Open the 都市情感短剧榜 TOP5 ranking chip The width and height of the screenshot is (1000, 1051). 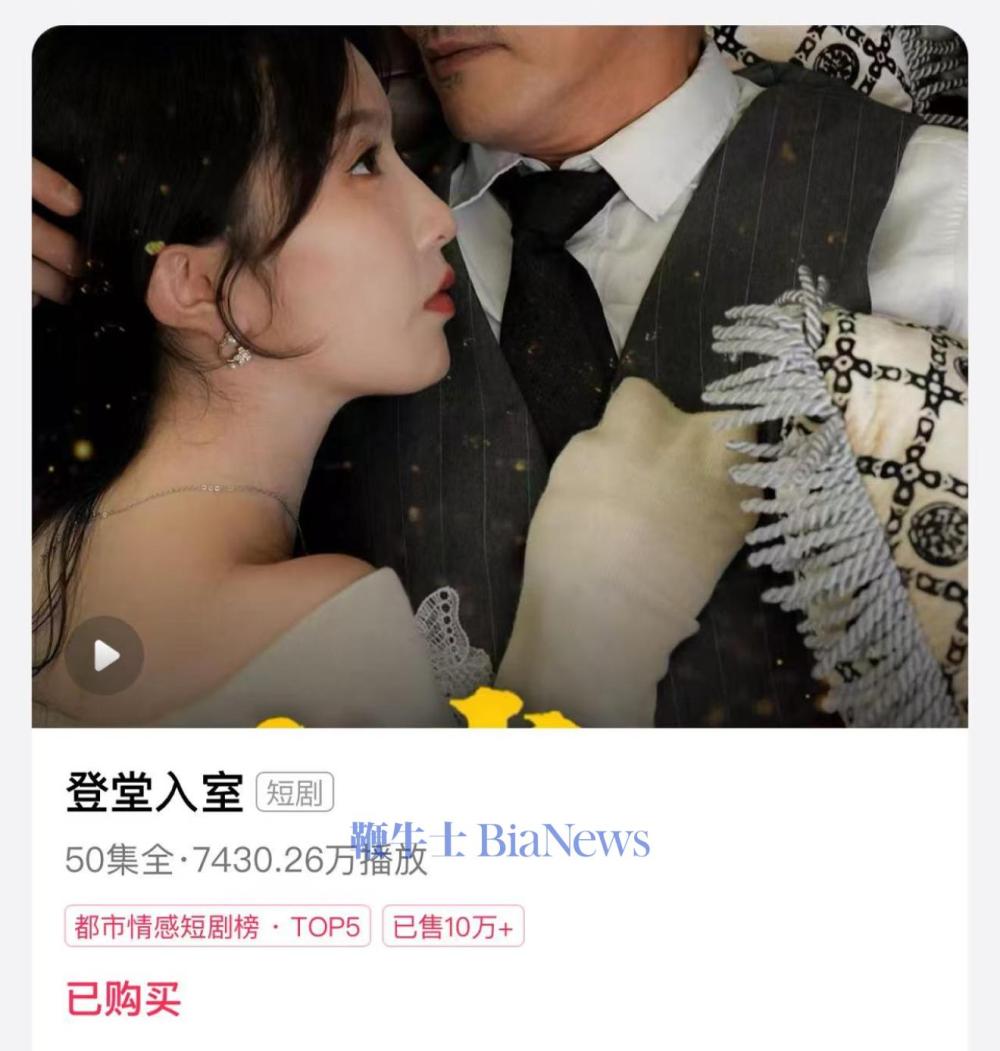point(217,927)
